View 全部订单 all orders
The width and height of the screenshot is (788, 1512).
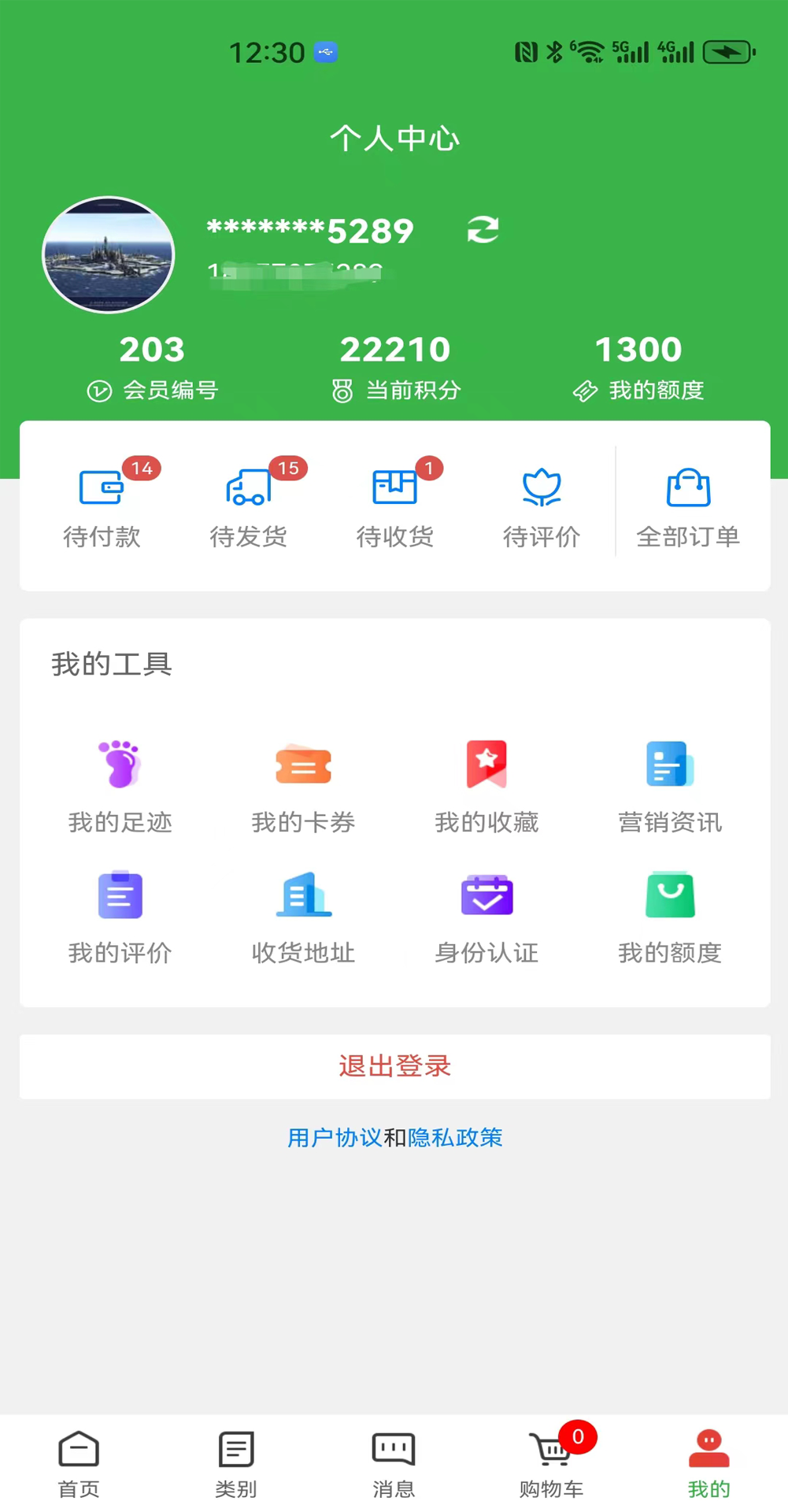[687, 504]
